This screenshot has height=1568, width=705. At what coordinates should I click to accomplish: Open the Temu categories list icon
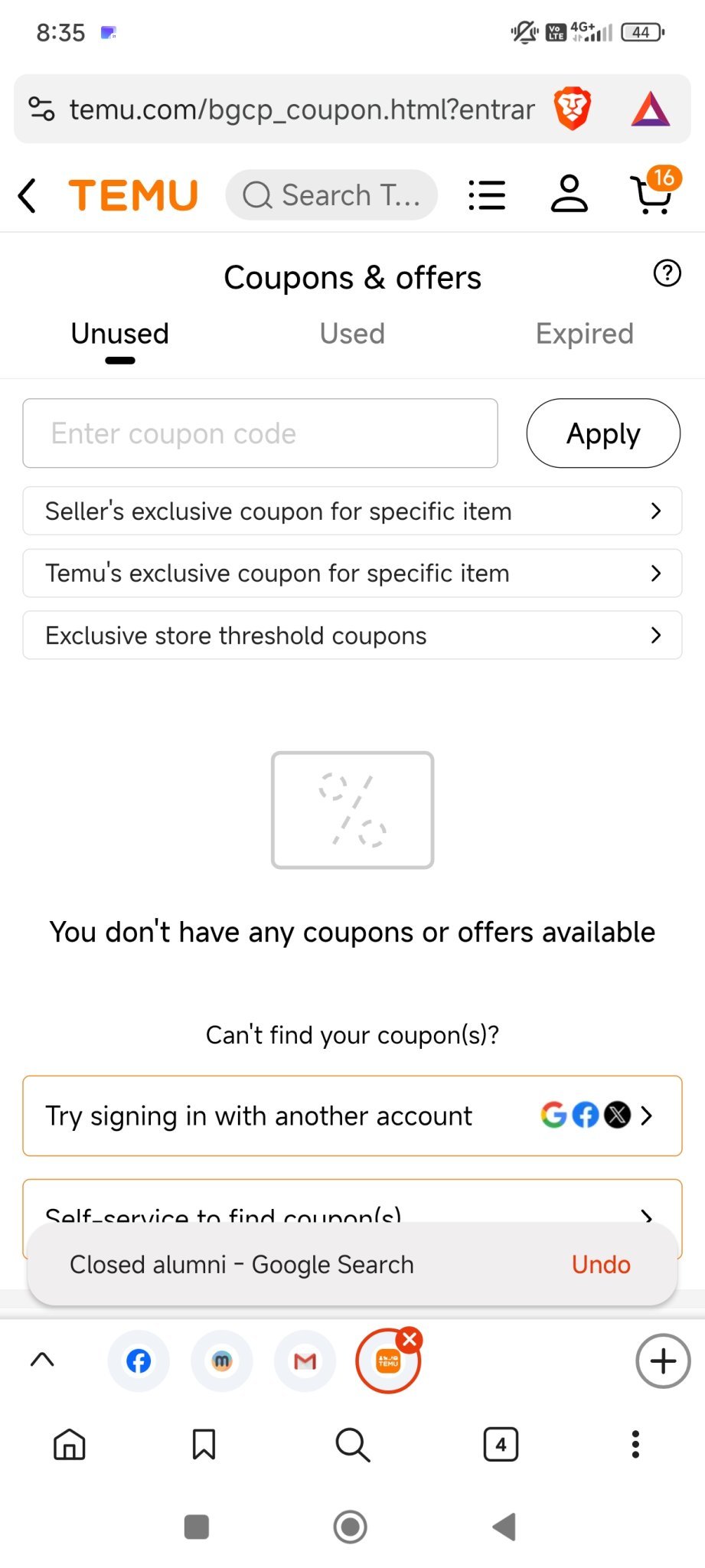pos(487,195)
